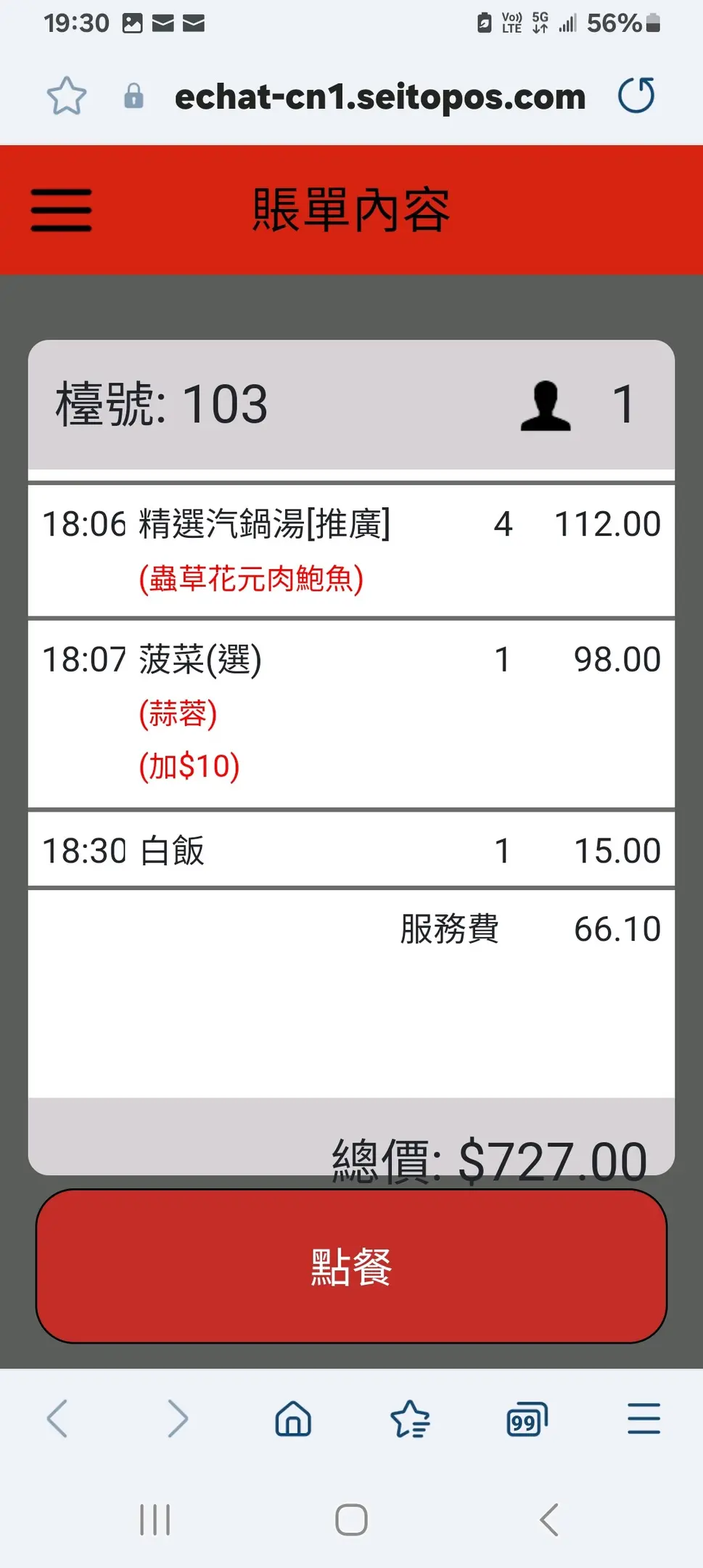703x1568 pixels.
Task: Tap the echat-cn1.seitopos.com address bar
Action: pos(379,97)
